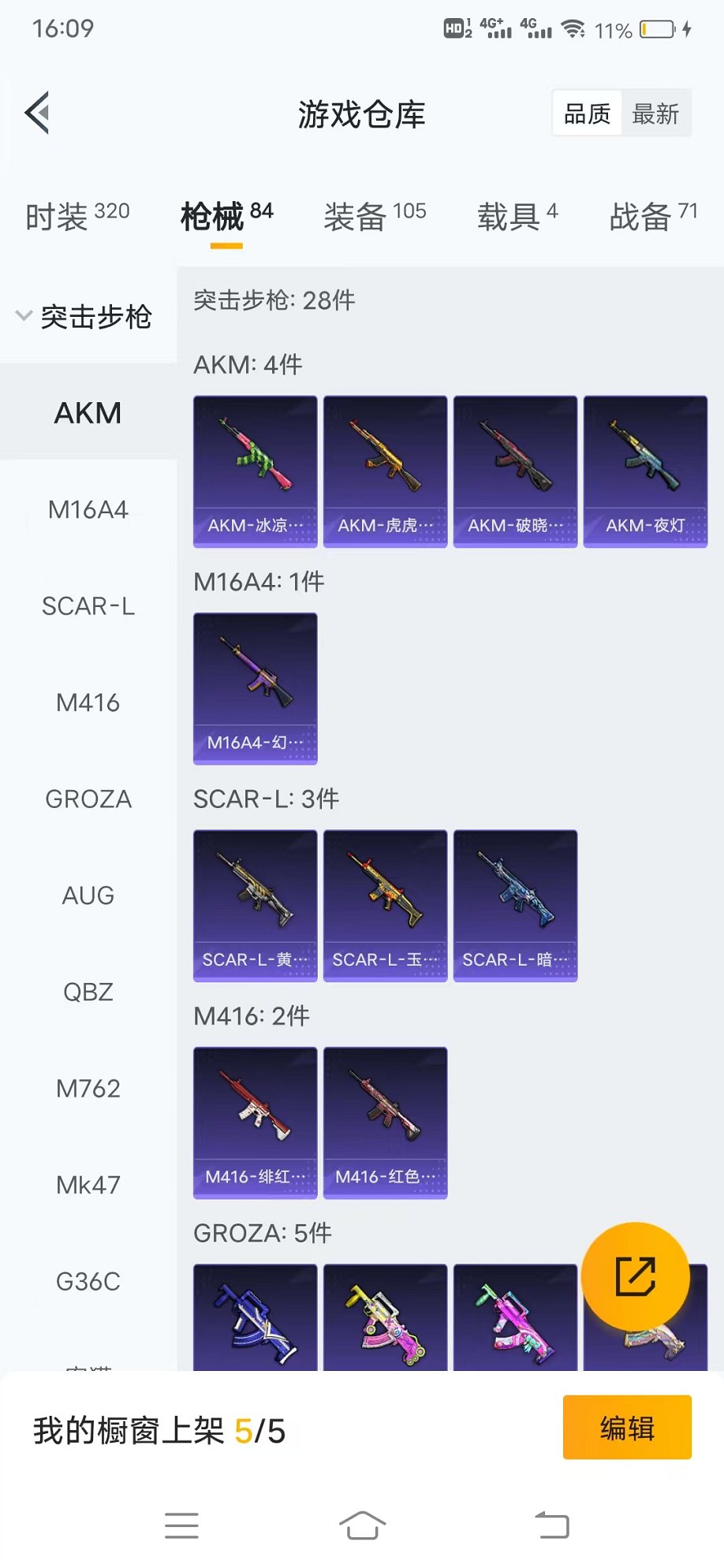This screenshot has height=1568, width=724.
Task: View the SCAR-L-玉 skin
Action: click(385, 905)
